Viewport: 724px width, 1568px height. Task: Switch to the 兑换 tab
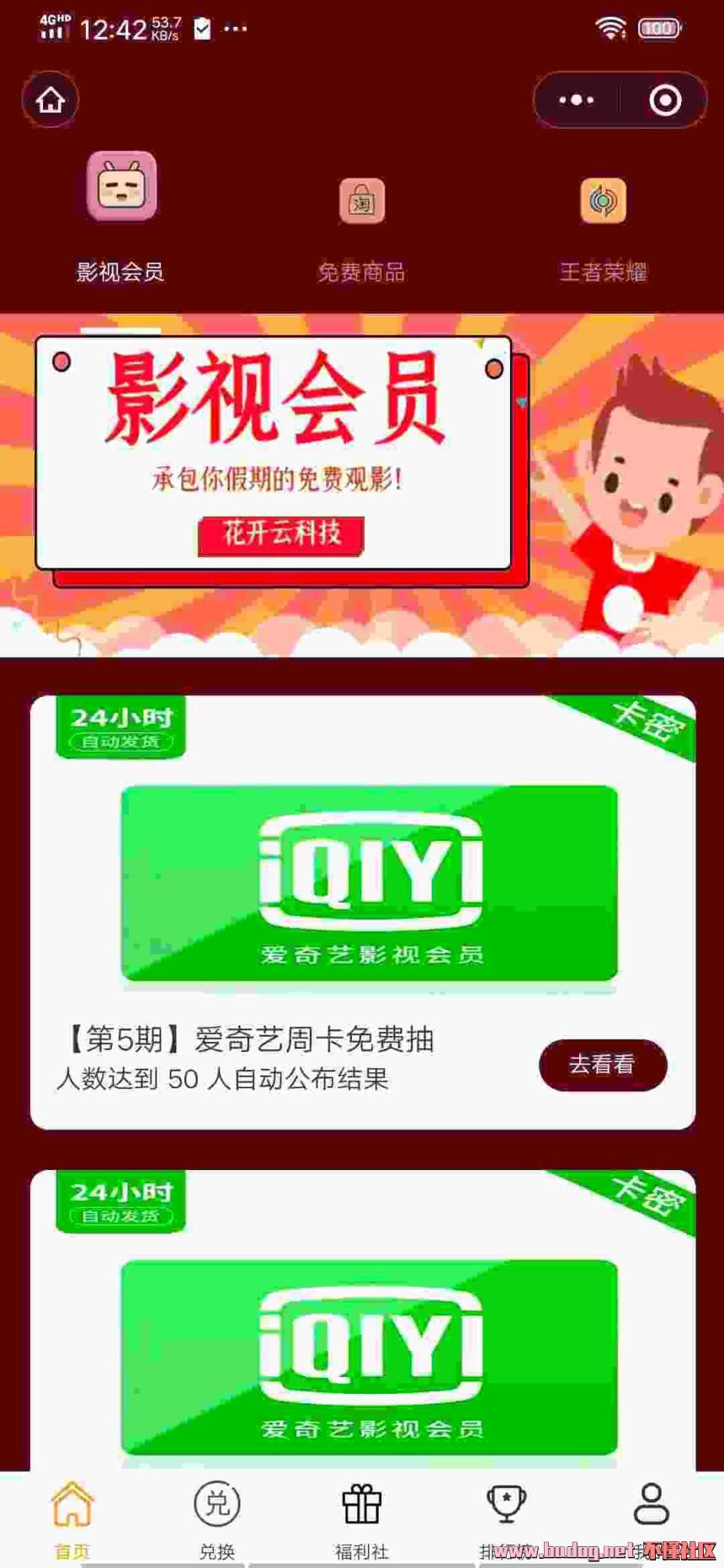tap(217, 1520)
